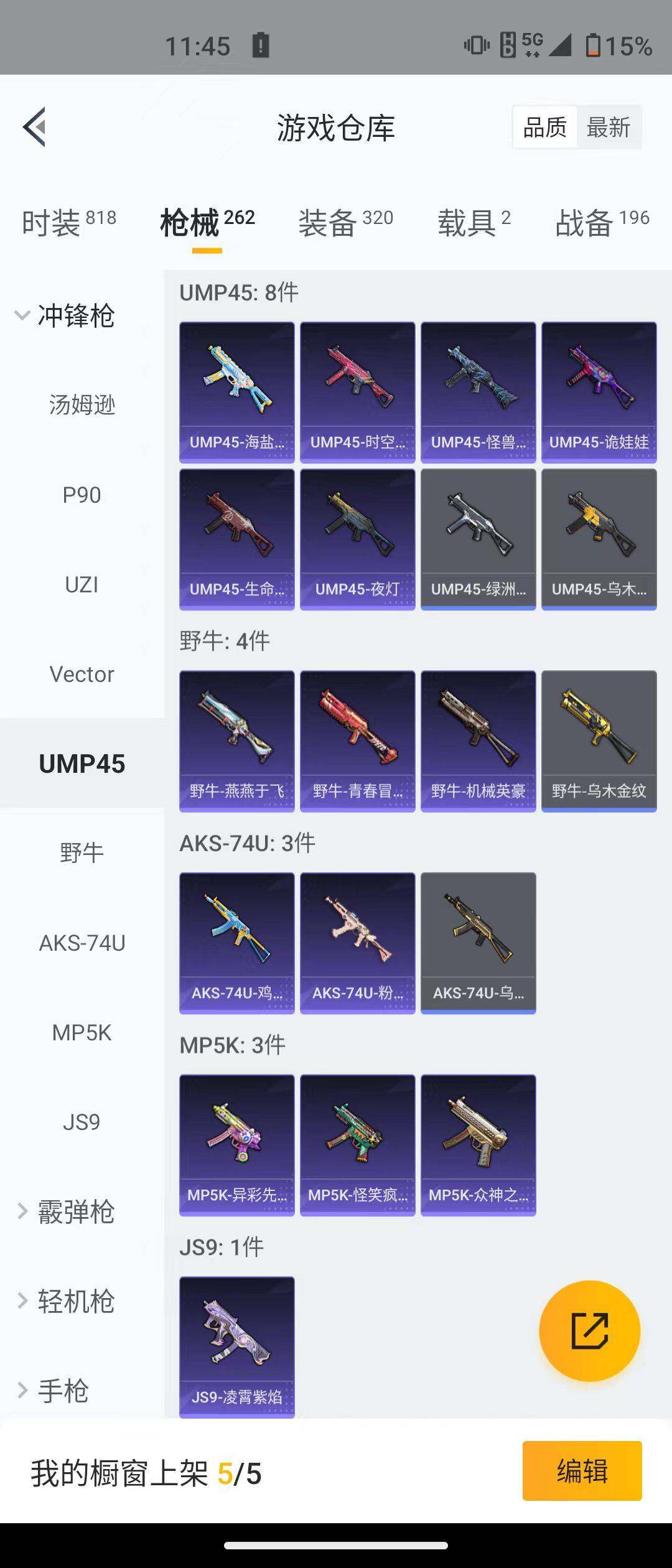This screenshot has width=672, height=1568.
Task: Open the 野牛-燕燕于飞 skin
Action: tap(236, 740)
